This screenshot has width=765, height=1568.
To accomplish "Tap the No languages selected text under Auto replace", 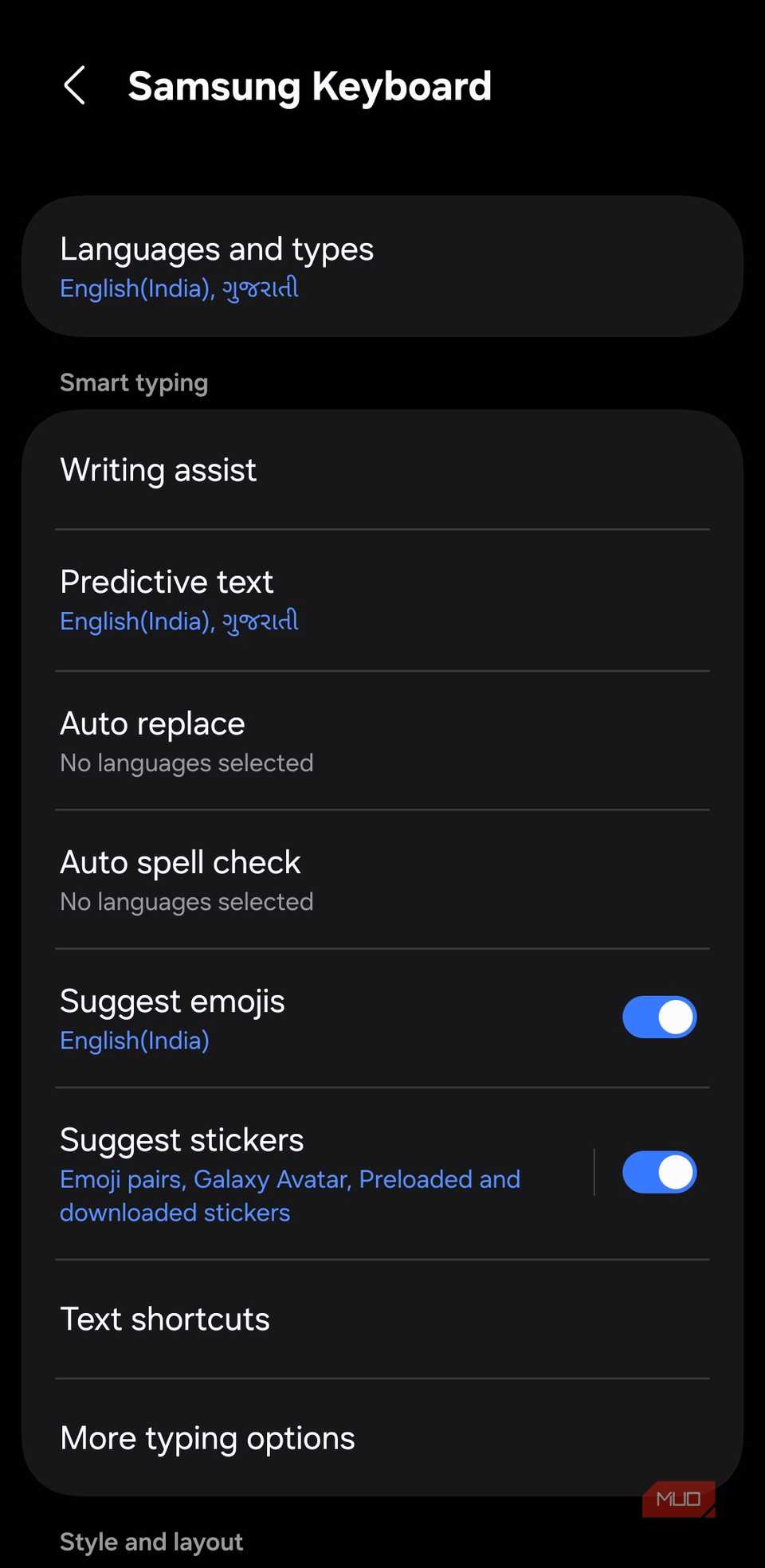I will click(x=186, y=762).
